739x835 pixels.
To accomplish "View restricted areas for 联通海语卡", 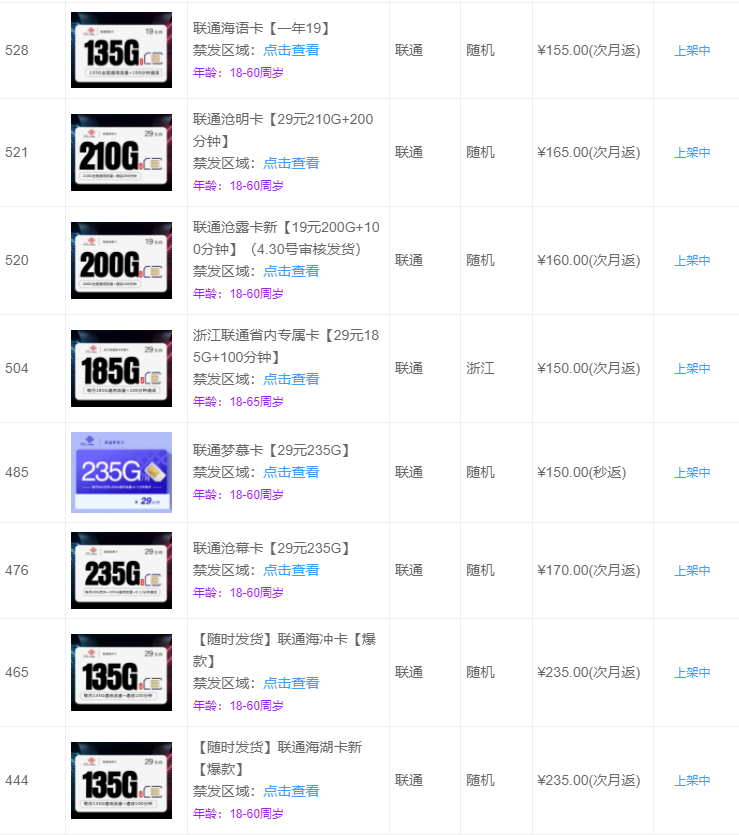I will [291, 50].
